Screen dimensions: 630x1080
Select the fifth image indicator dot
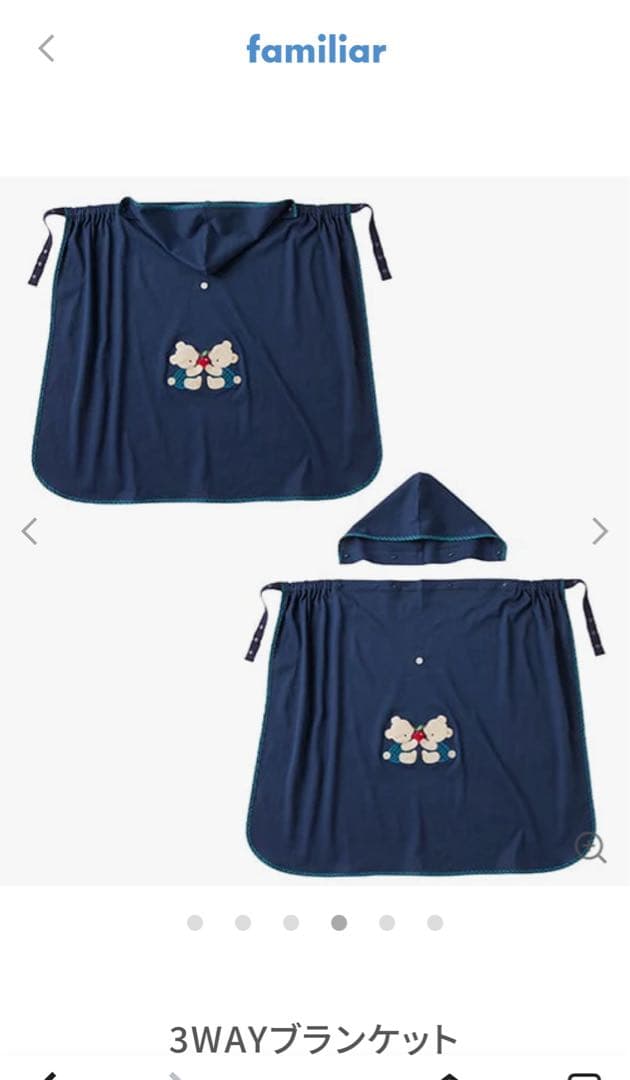[387, 923]
